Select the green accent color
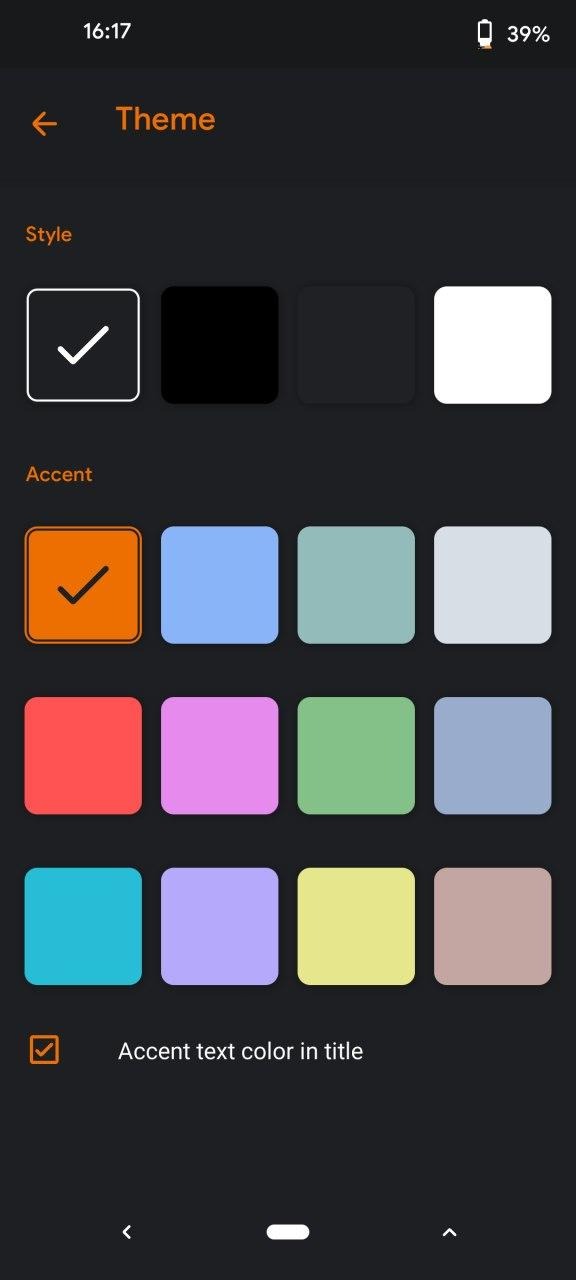 [x=356, y=756]
